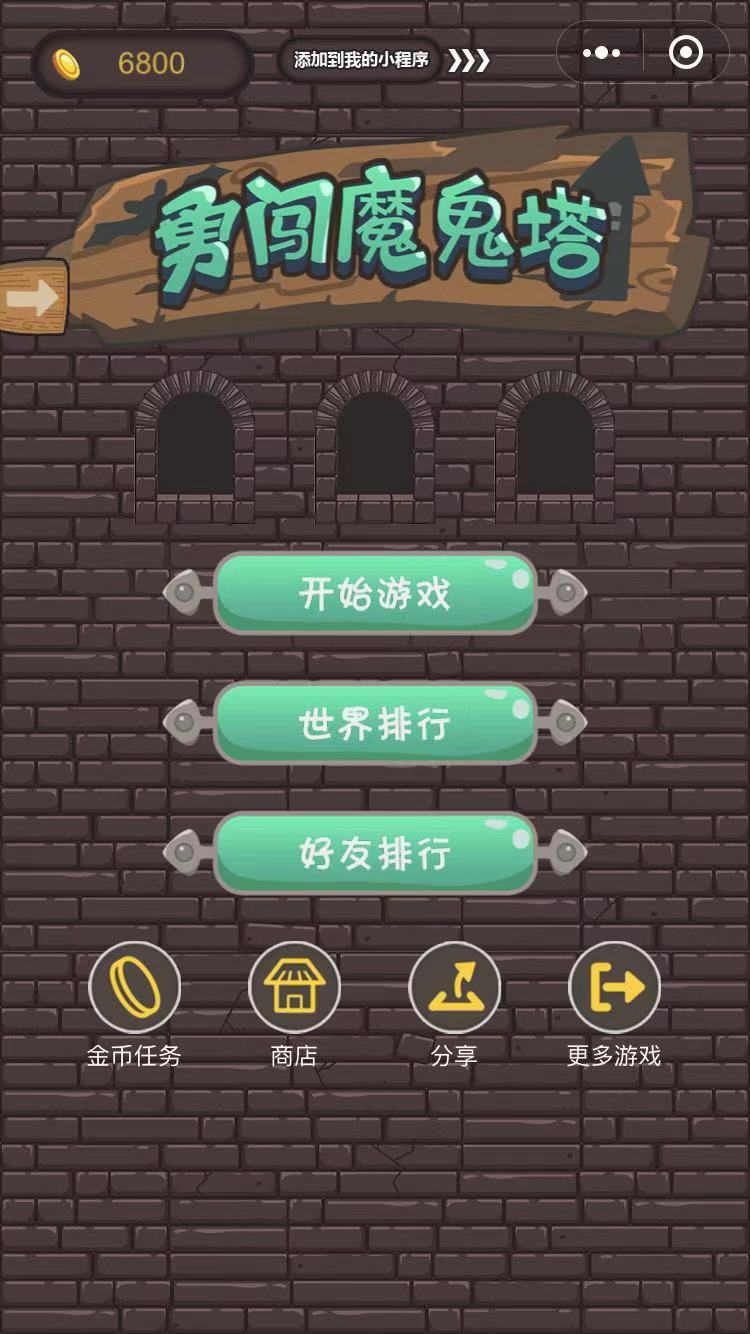The width and height of the screenshot is (750, 1334).
Task: Open the 世界排行 world ranking
Action: pos(375,723)
